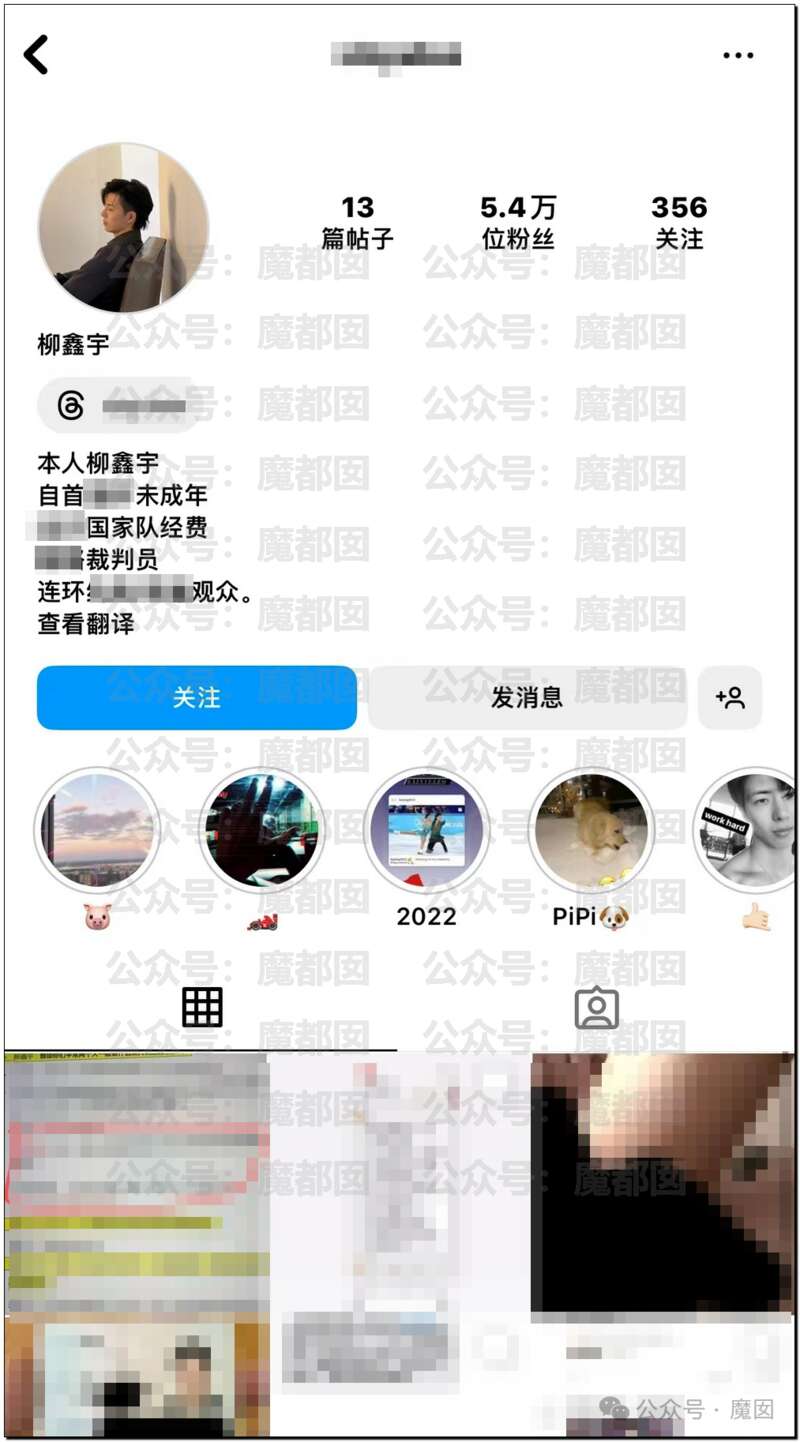View the 356 关注 following list
This screenshot has height=1442, width=800.
click(679, 222)
